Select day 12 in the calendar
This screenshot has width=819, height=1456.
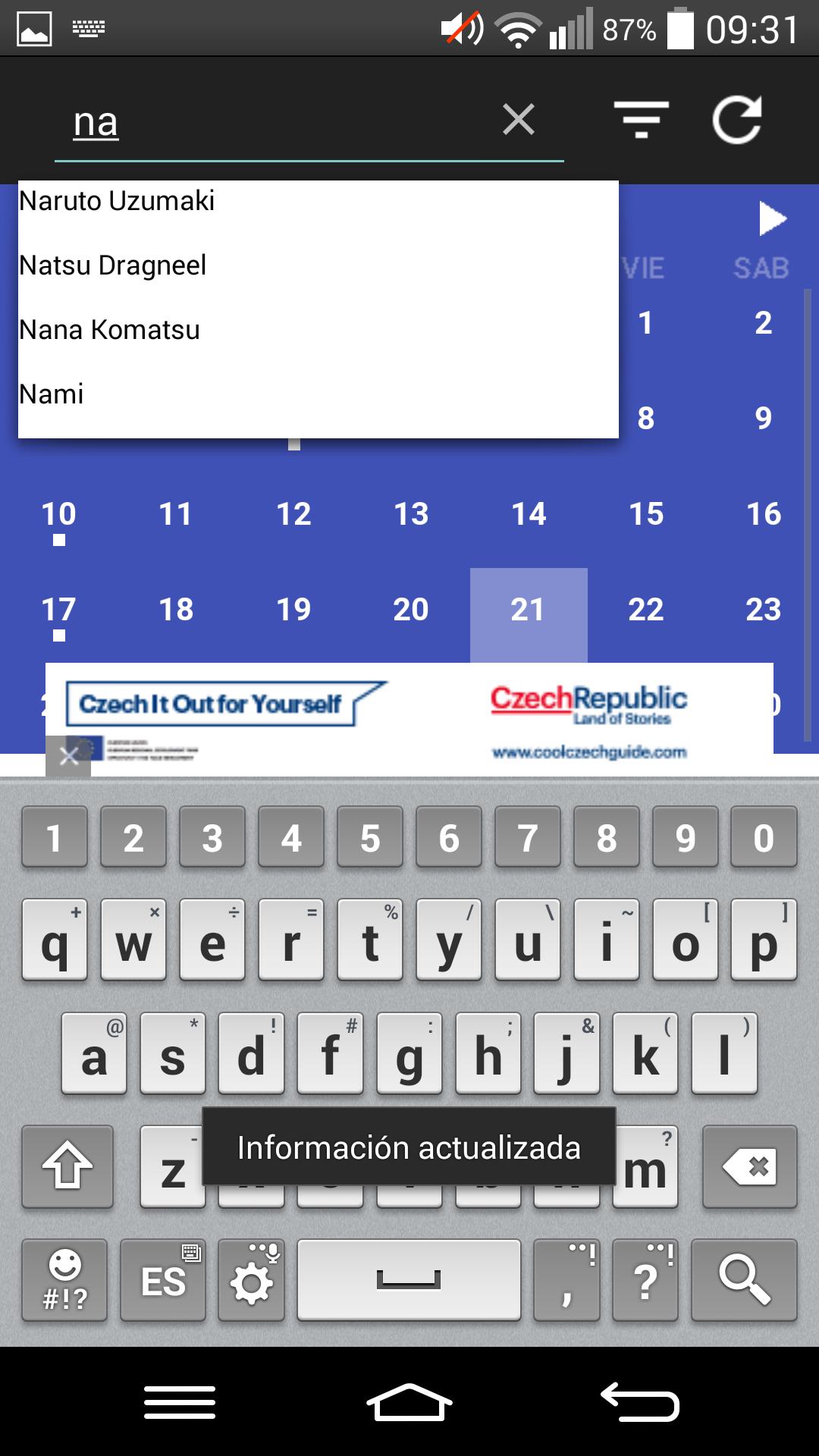(x=293, y=515)
